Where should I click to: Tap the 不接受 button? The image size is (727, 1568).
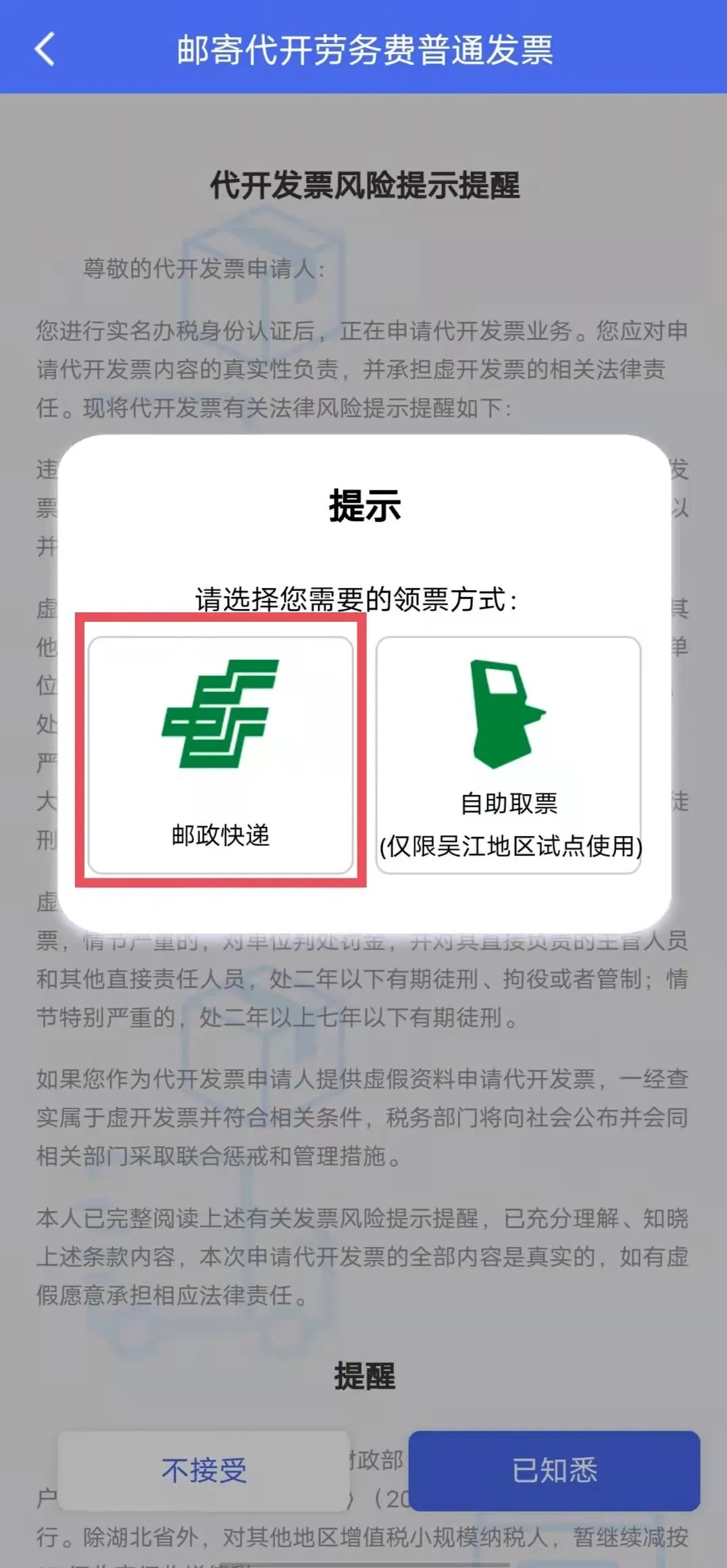pyautogui.click(x=203, y=1470)
